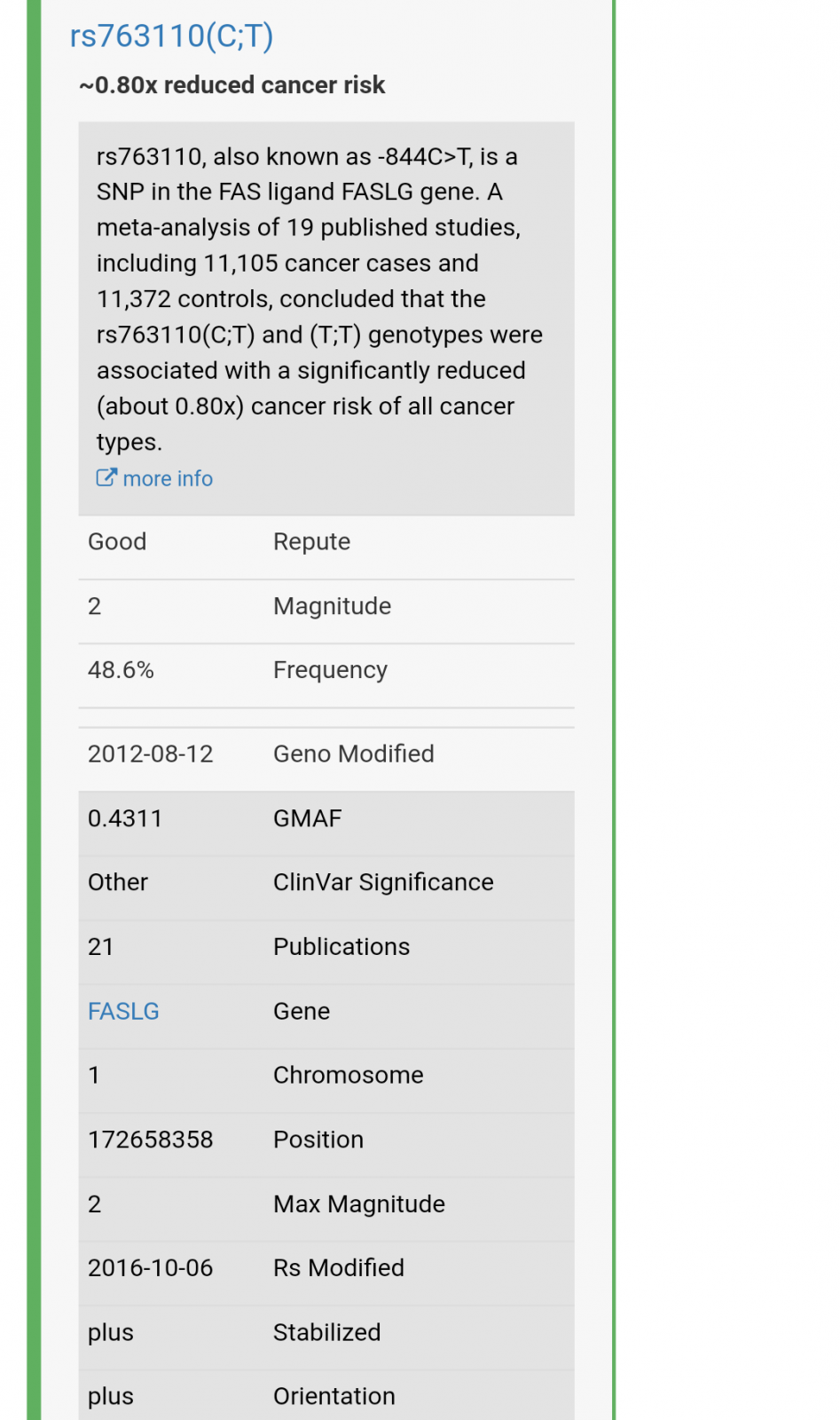Open the rs763110(C;T) title link

[171, 36]
